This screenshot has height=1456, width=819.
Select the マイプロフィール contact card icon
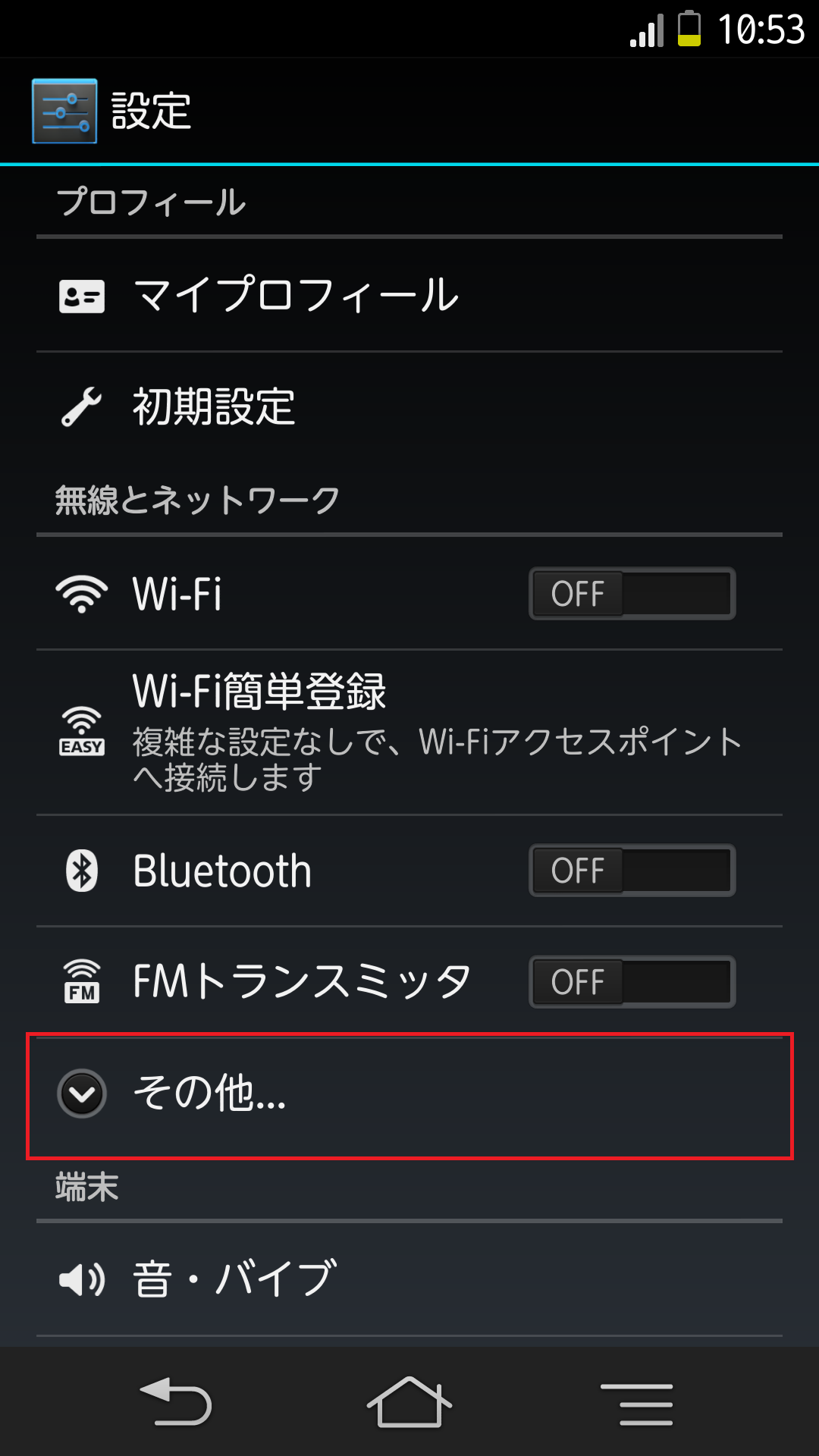[82, 297]
